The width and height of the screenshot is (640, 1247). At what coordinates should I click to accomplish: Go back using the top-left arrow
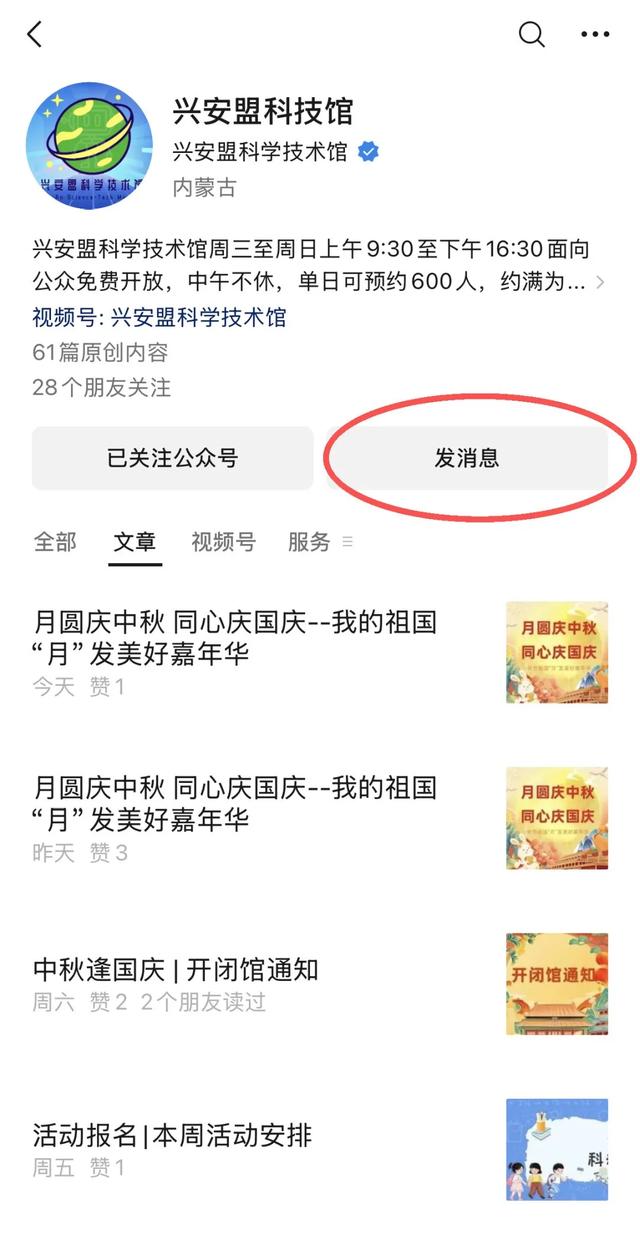[35, 35]
